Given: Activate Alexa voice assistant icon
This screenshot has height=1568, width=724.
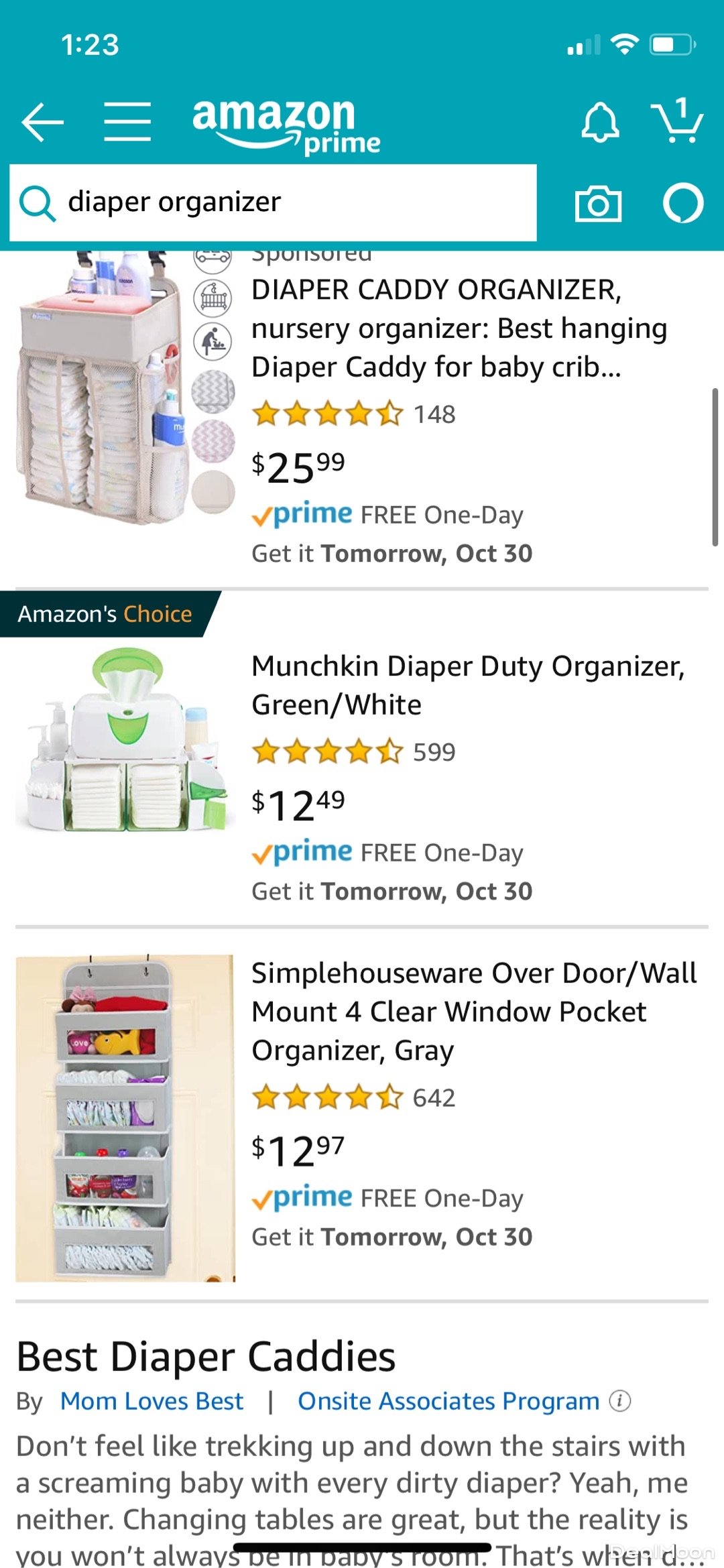Looking at the screenshot, I should tap(682, 203).
